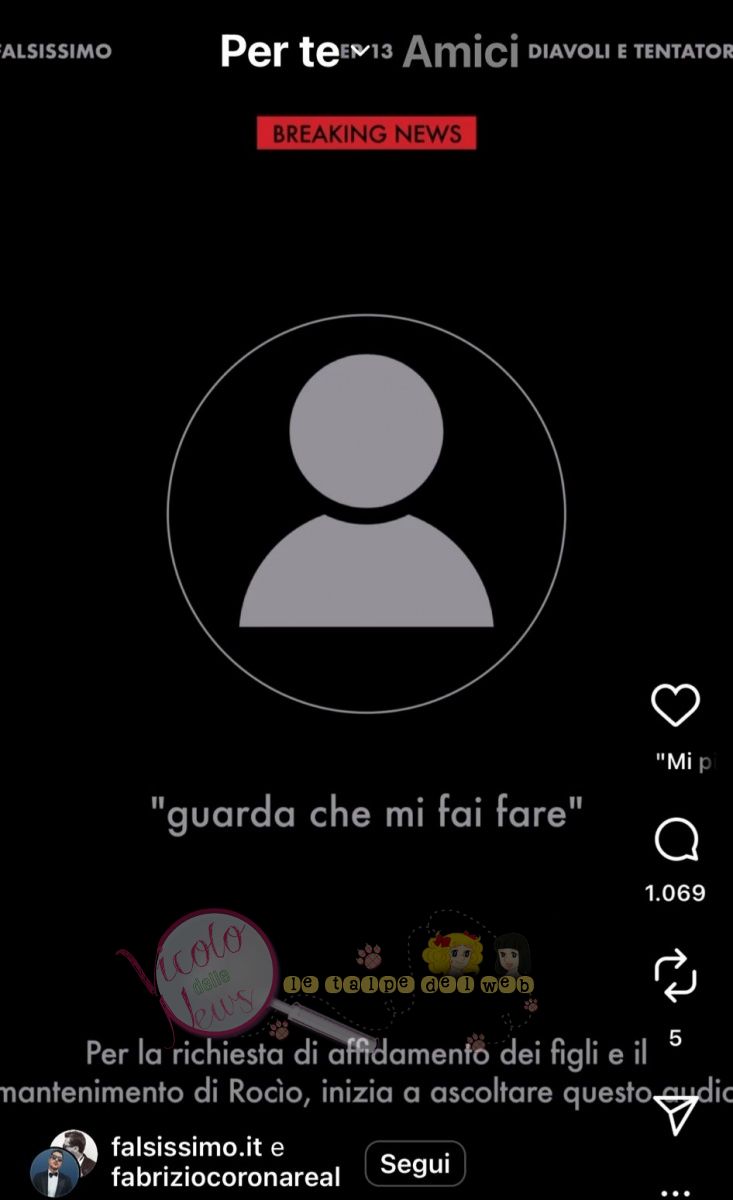The height and width of the screenshot is (1200, 733).
Task: Like this reel with the heart icon
Action: [x=675, y=706]
